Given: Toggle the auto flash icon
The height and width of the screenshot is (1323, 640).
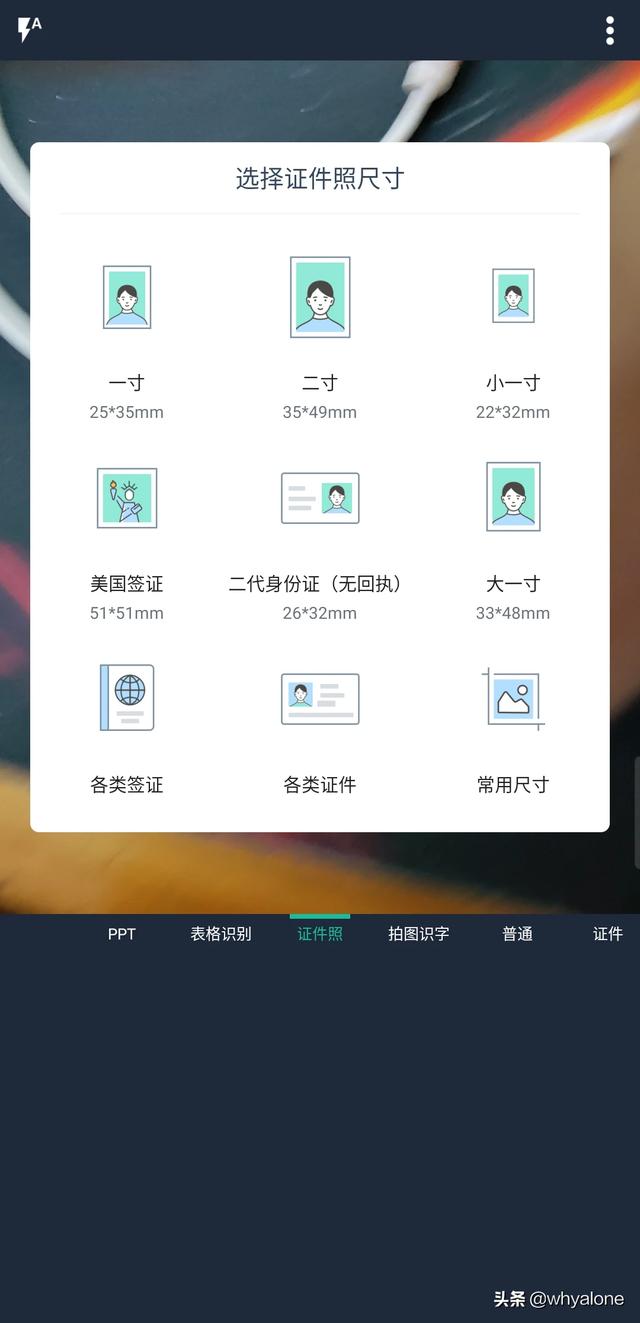Looking at the screenshot, I should [29, 29].
